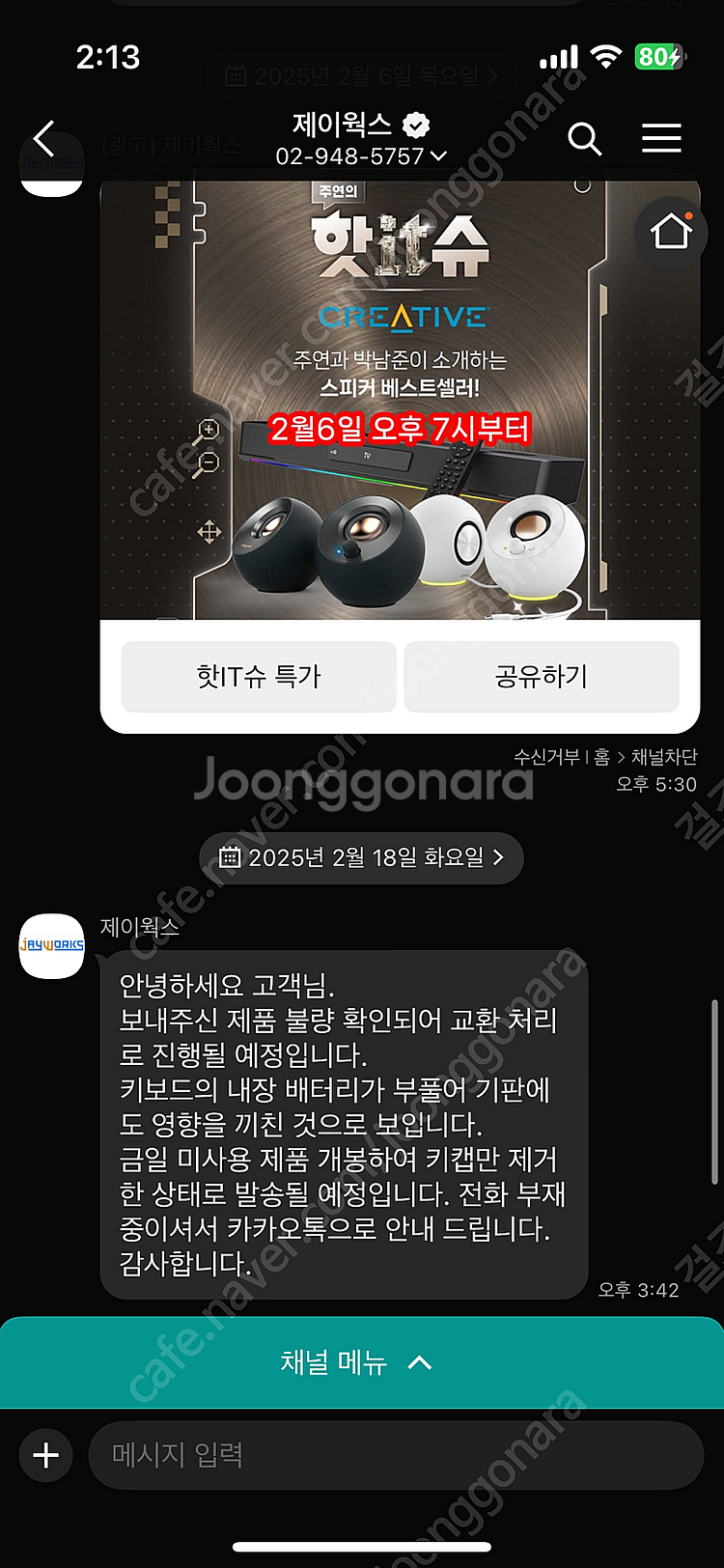Viewport: 724px width, 1568px height.
Task: Tap the 수신거부 link
Action: click(x=546, y=757)
